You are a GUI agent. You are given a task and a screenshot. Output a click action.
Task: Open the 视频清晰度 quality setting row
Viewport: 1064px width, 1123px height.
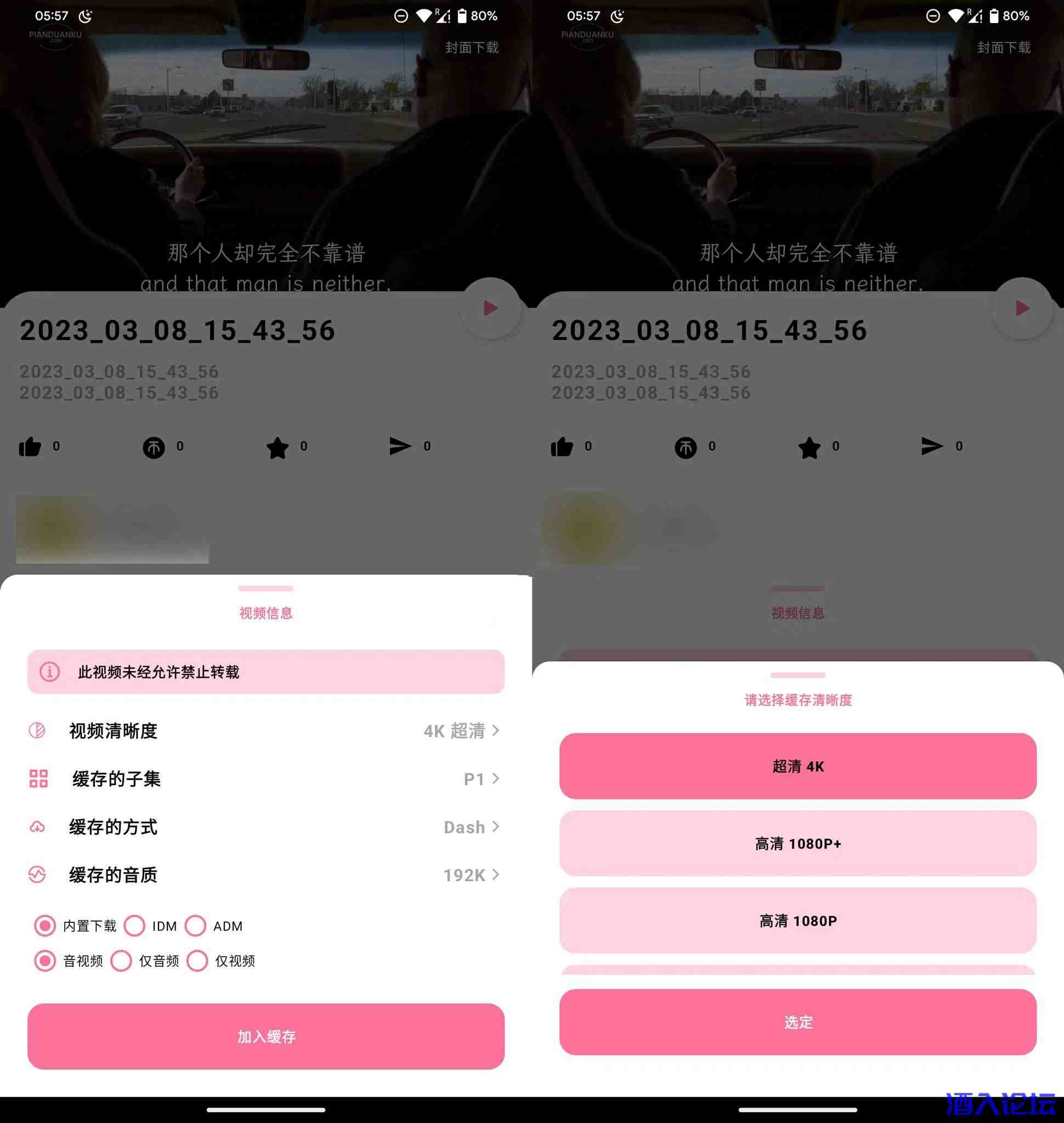(x=265, y=730)
